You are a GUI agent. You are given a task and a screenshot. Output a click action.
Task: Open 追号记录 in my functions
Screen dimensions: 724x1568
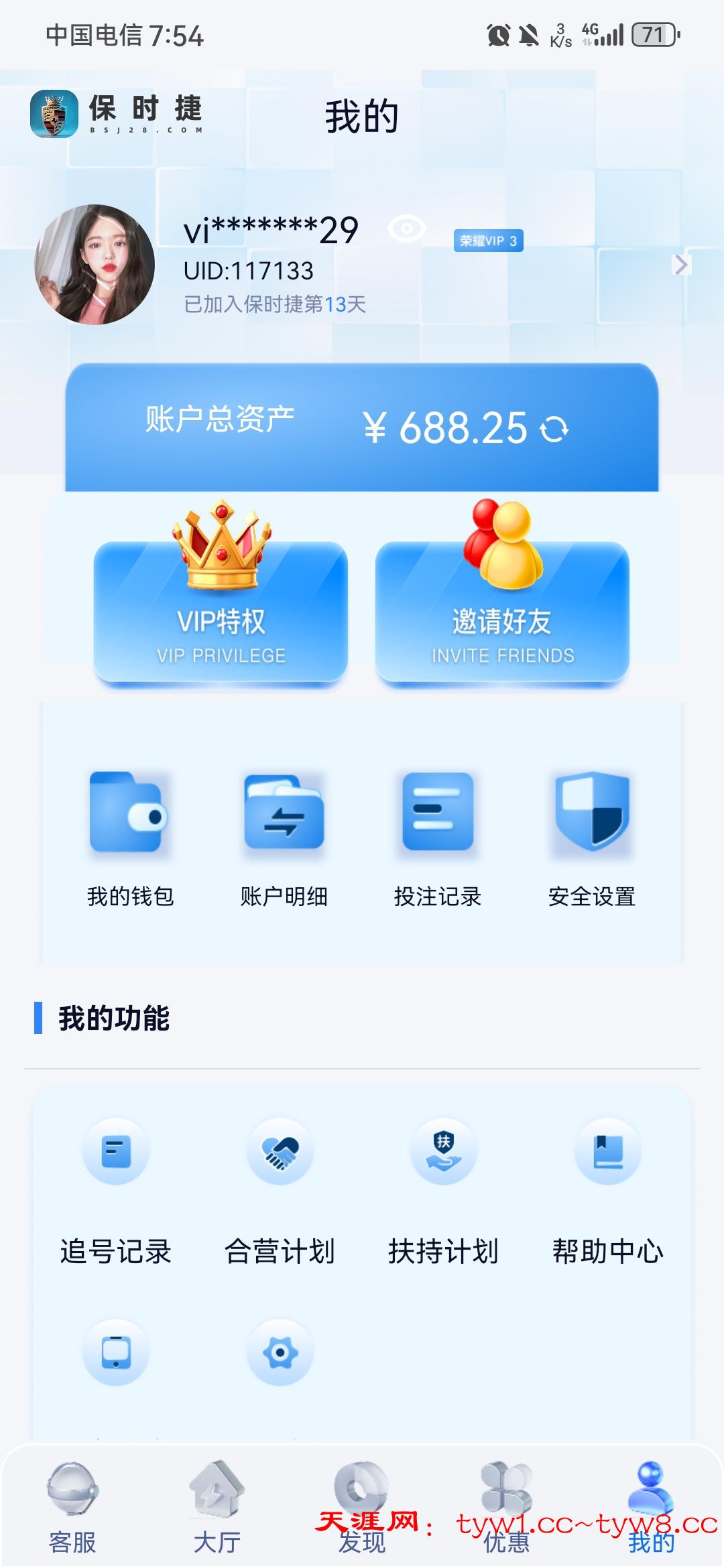tap(116, 1186)
